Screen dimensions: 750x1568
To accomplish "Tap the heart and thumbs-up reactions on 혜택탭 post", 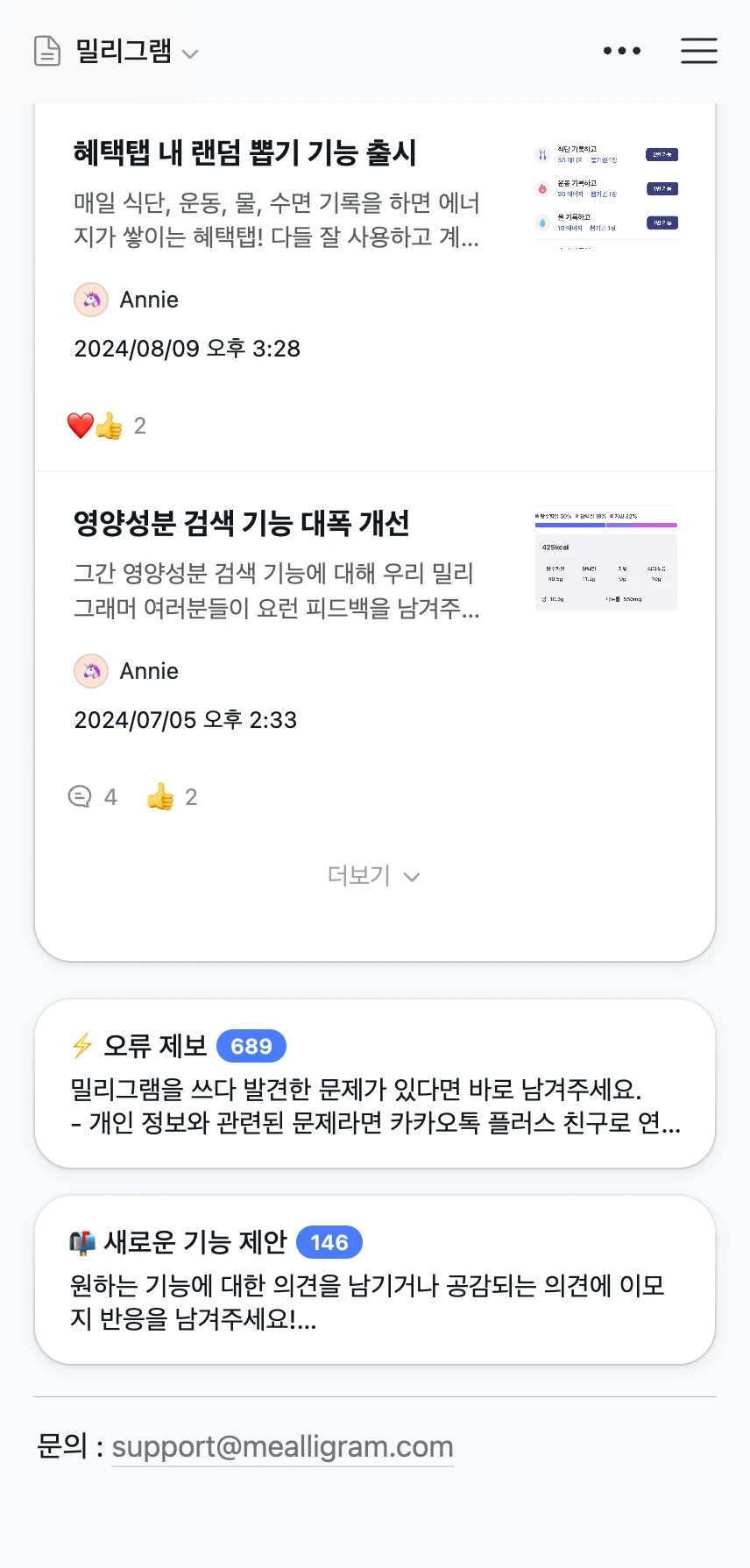I will tap(105, 426).
